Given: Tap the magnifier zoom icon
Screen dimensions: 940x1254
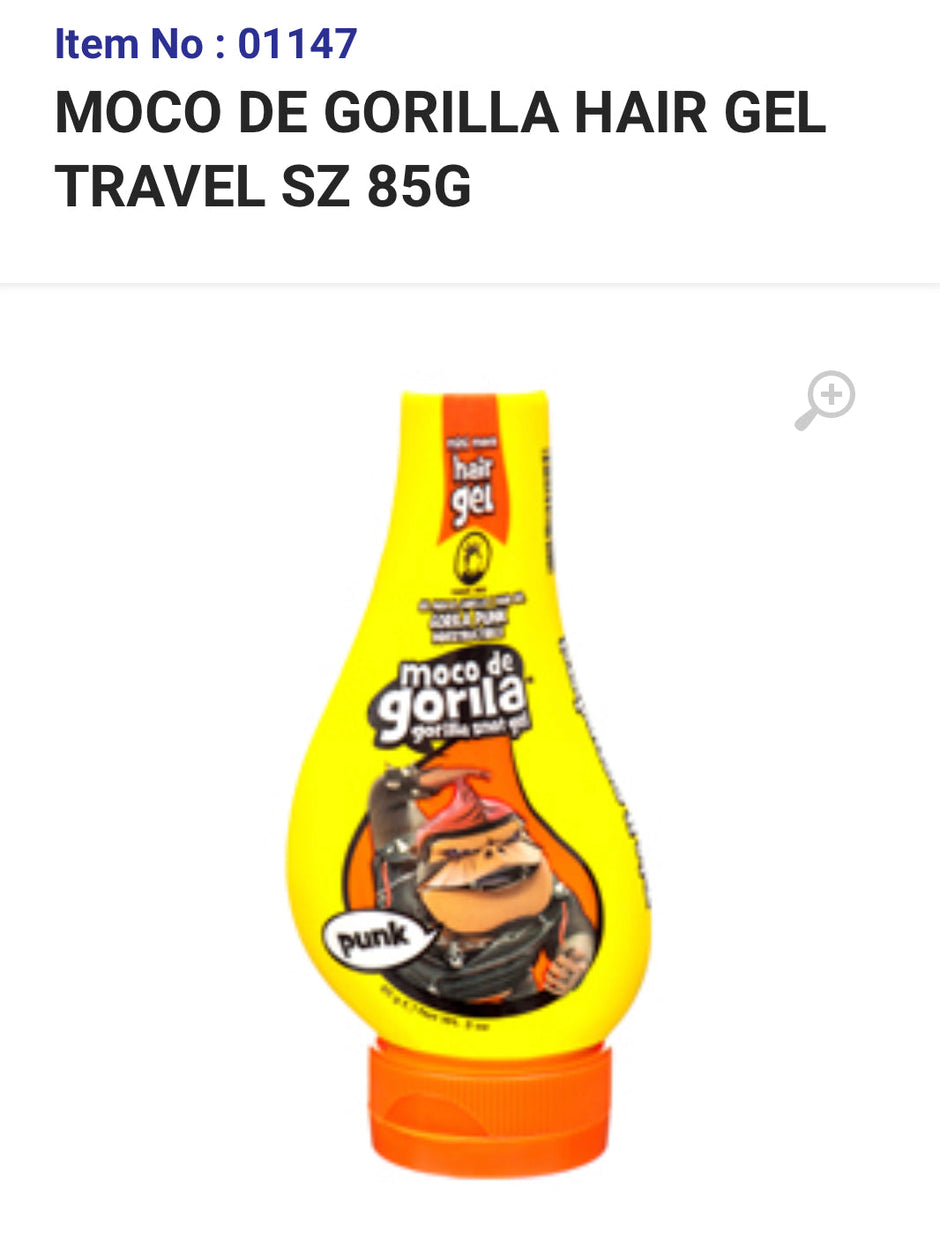Looking at the screenshot, I should (826, 400).
